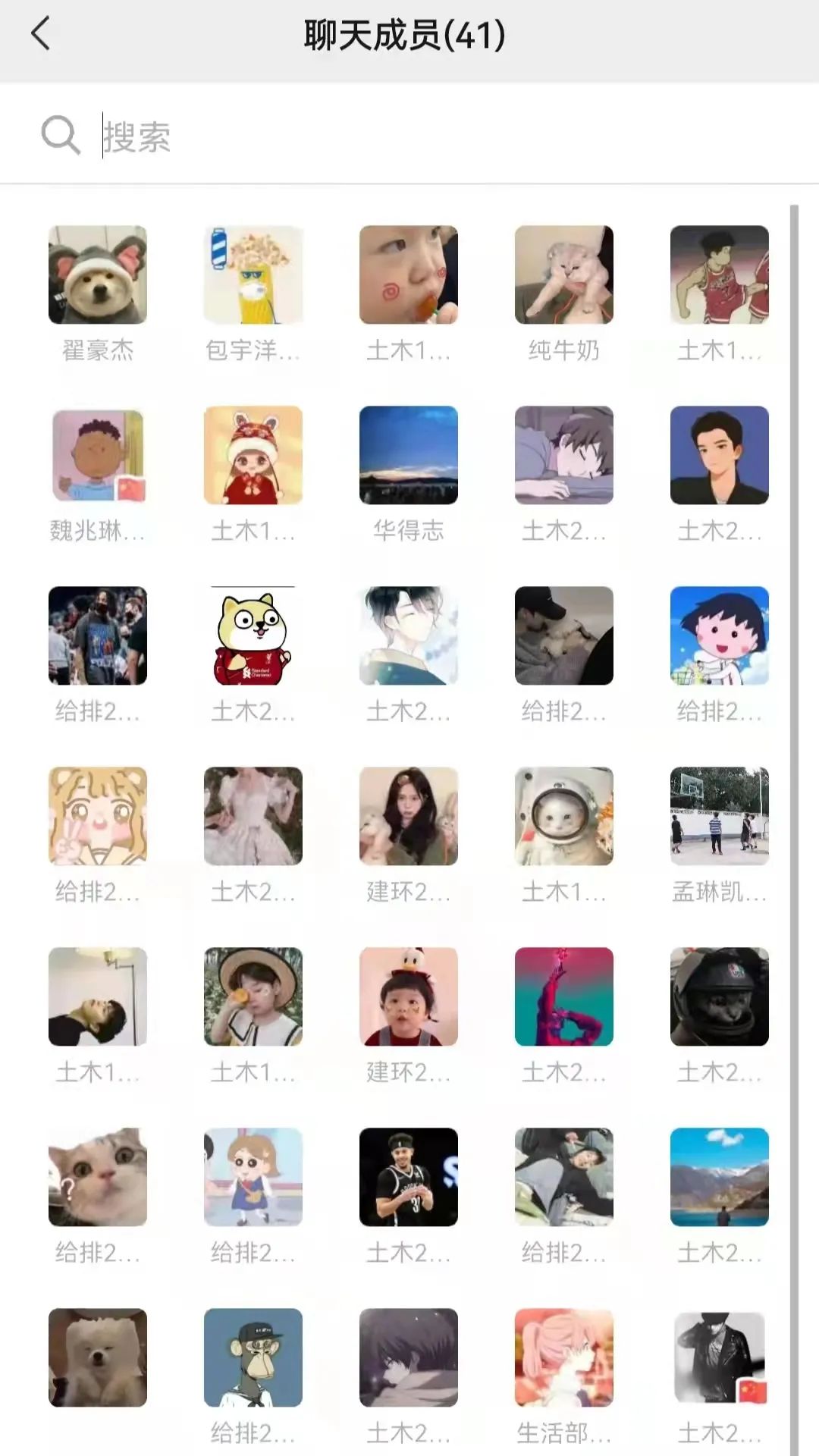Open 土木2 member with basketball player avatar

click(409, 1178)
